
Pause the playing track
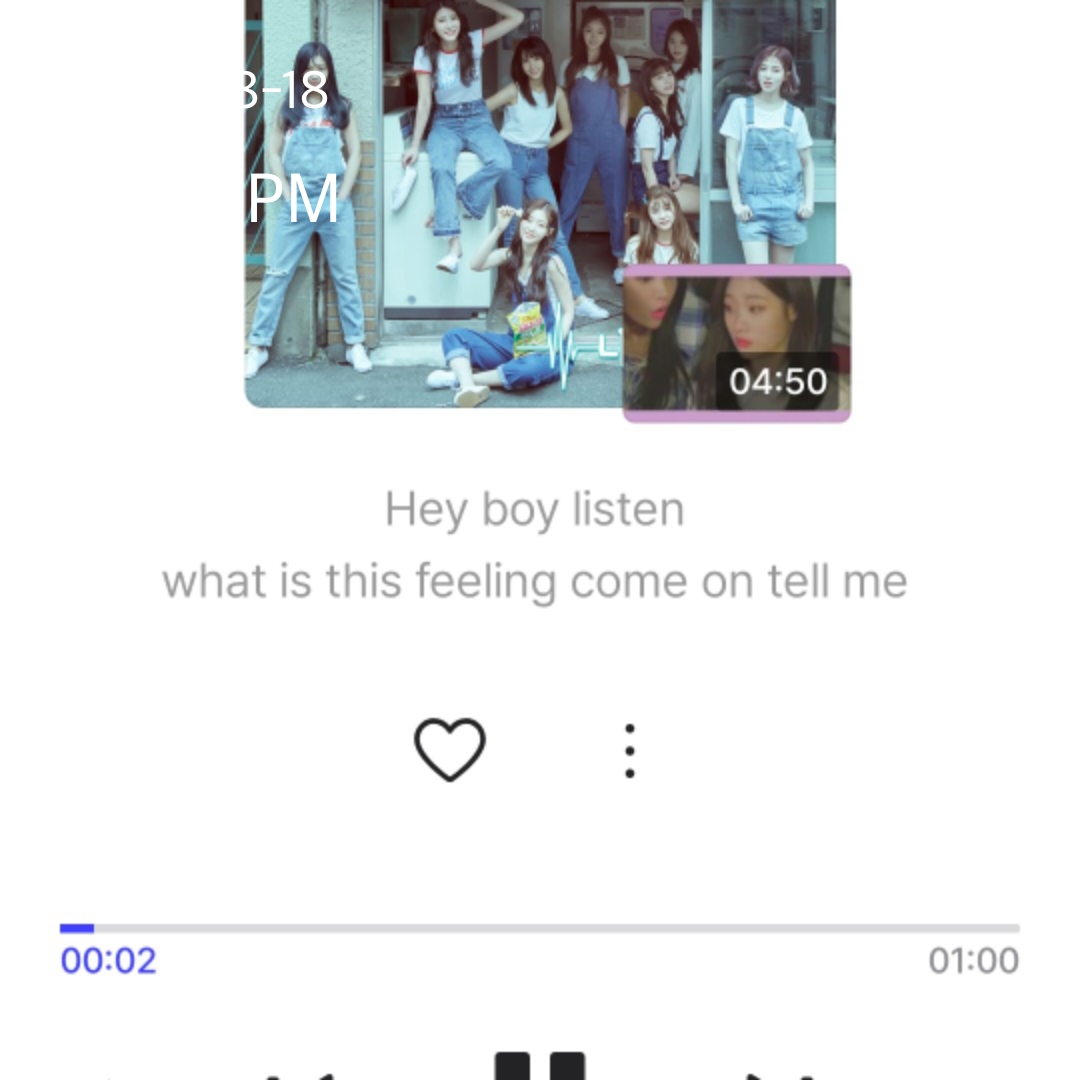pos(540,1064)
